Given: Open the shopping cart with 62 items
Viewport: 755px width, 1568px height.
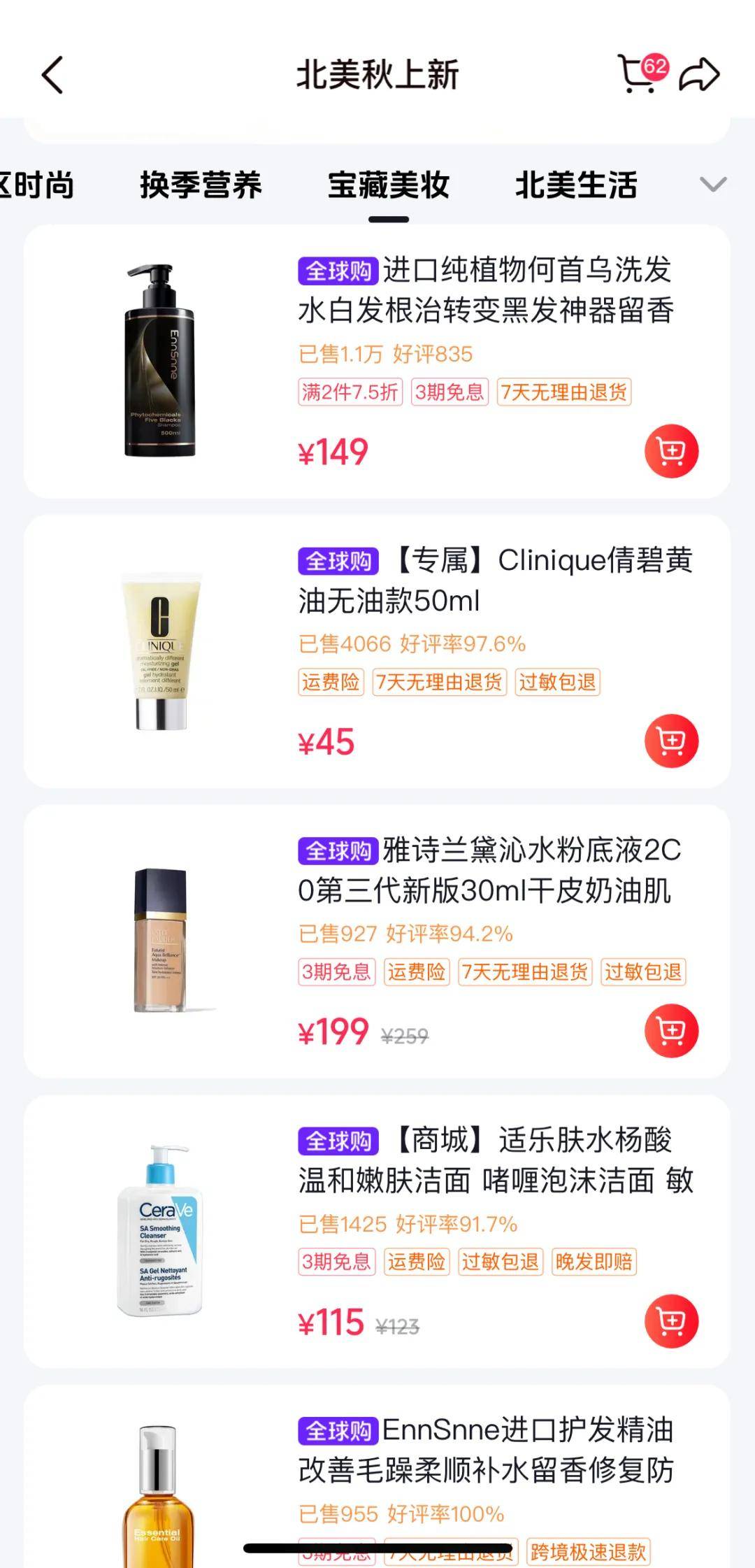Looking at the screenshot, I should [x=639, y=73].
